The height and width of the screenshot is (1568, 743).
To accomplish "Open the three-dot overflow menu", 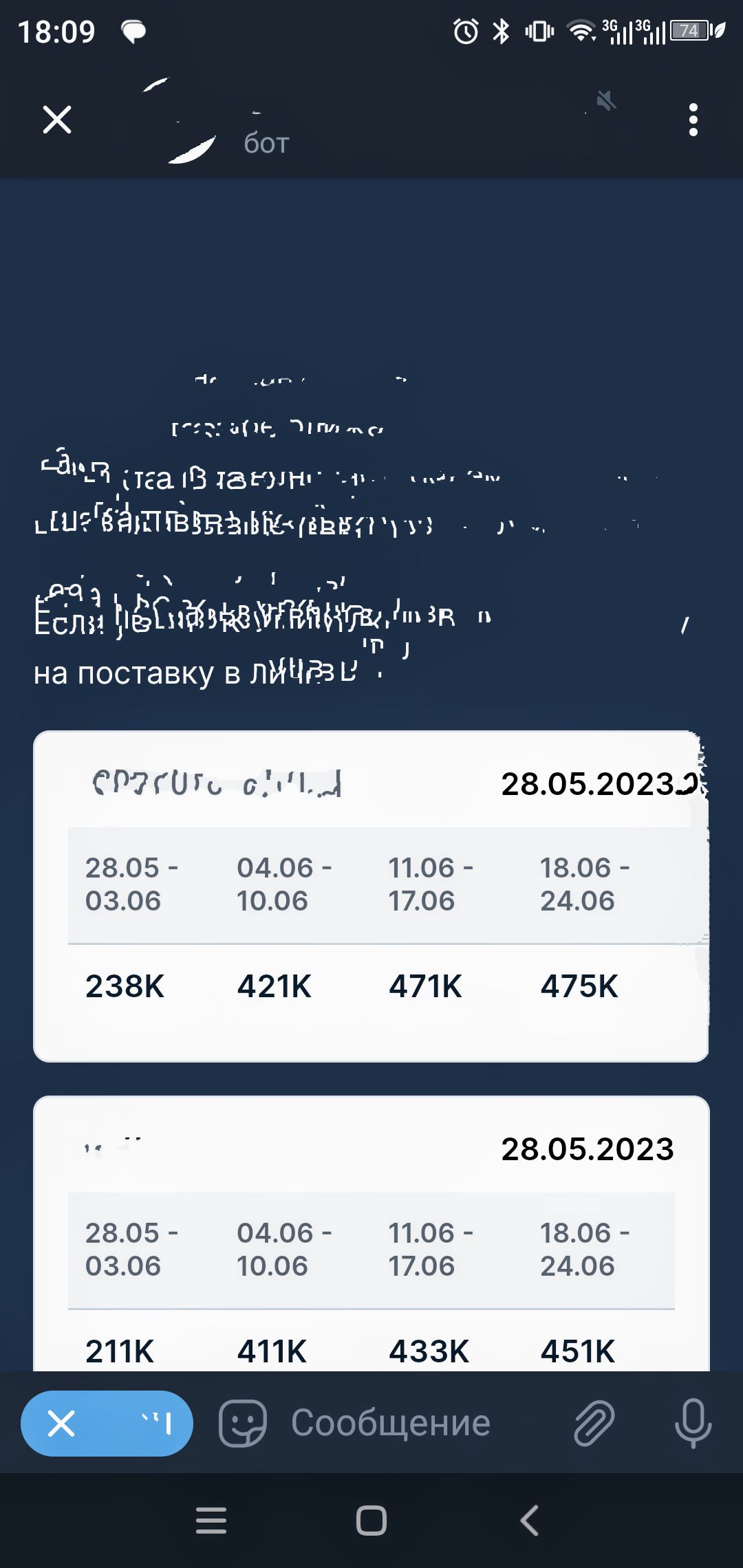I will [x=693, y=120].
